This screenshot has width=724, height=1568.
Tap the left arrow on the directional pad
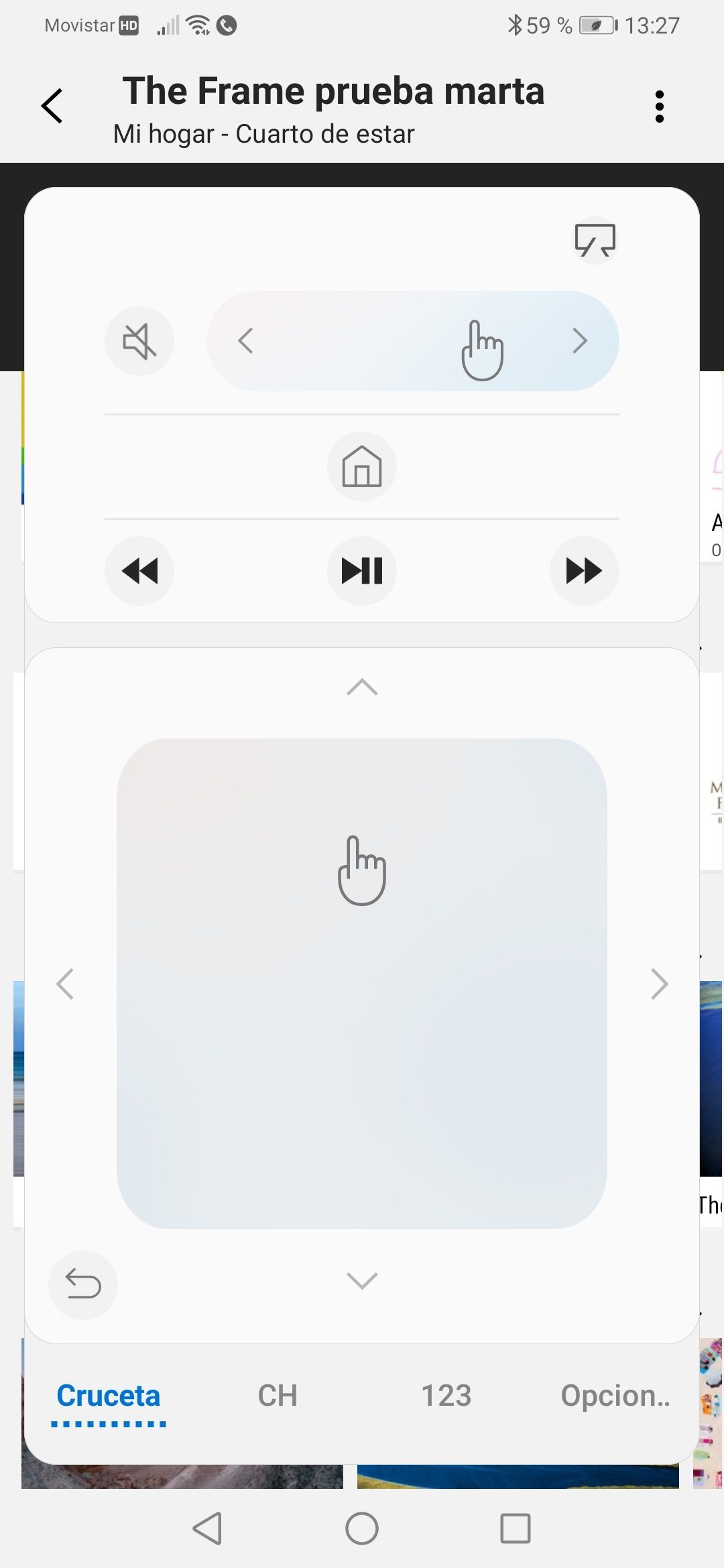65,984
